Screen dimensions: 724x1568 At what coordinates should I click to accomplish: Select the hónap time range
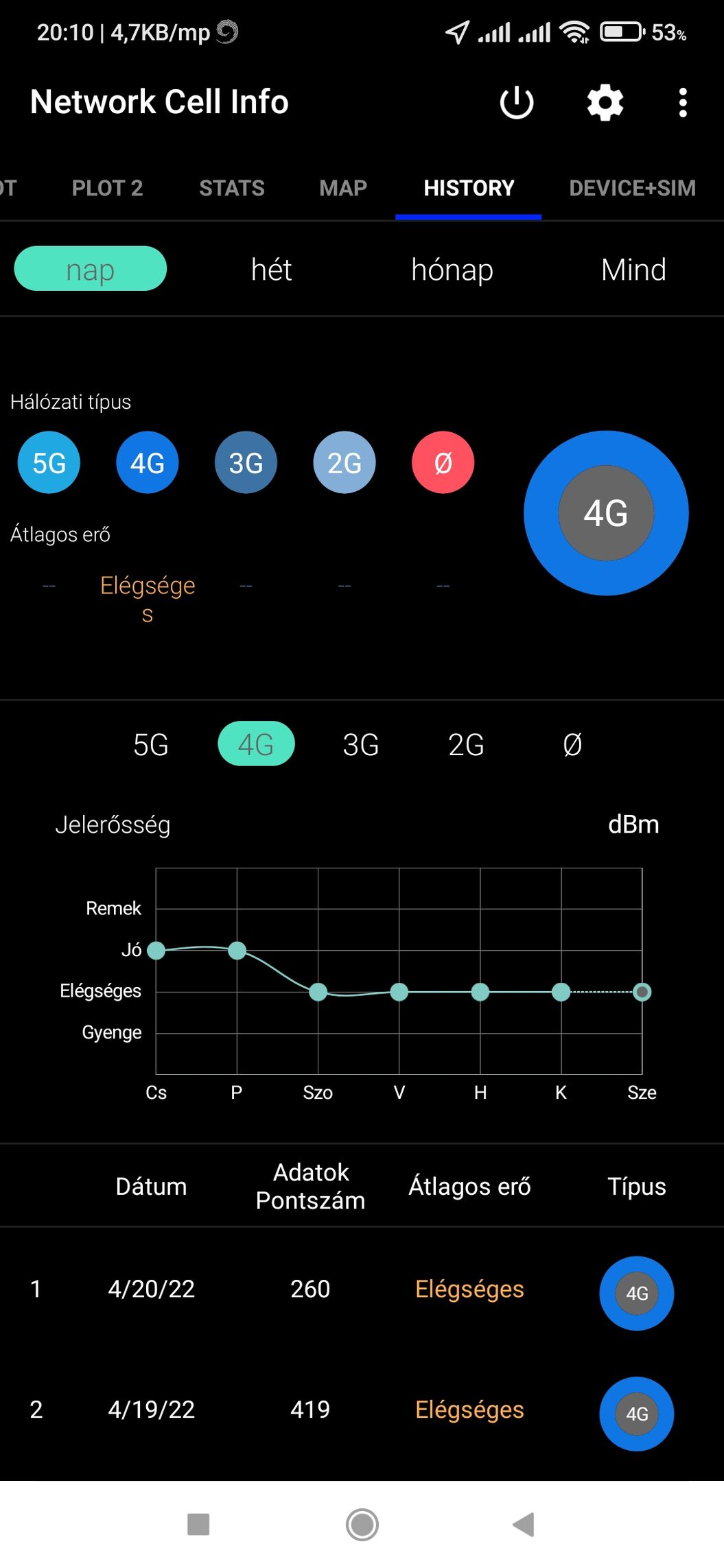452,269
